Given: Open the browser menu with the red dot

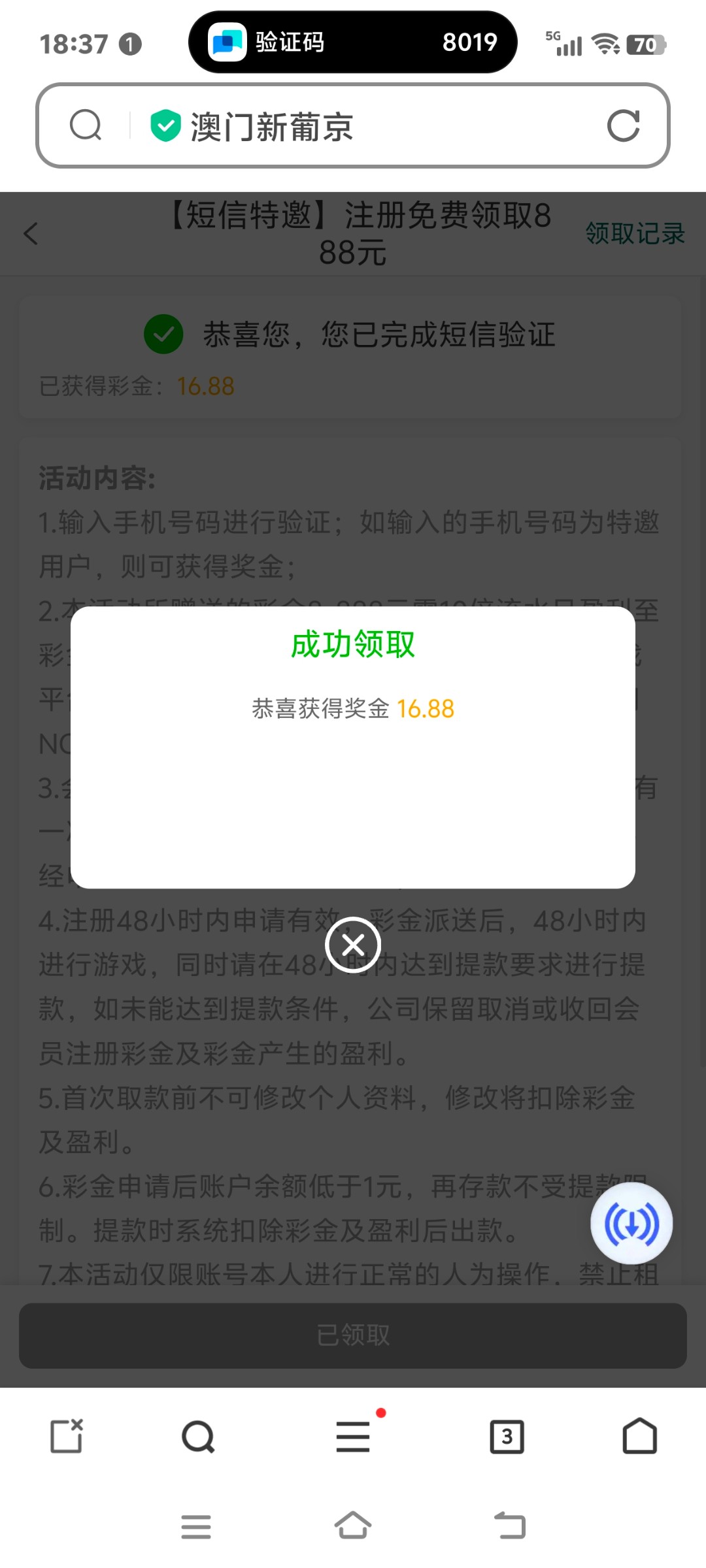Looking at the screenshot, I should (353, 1436).
